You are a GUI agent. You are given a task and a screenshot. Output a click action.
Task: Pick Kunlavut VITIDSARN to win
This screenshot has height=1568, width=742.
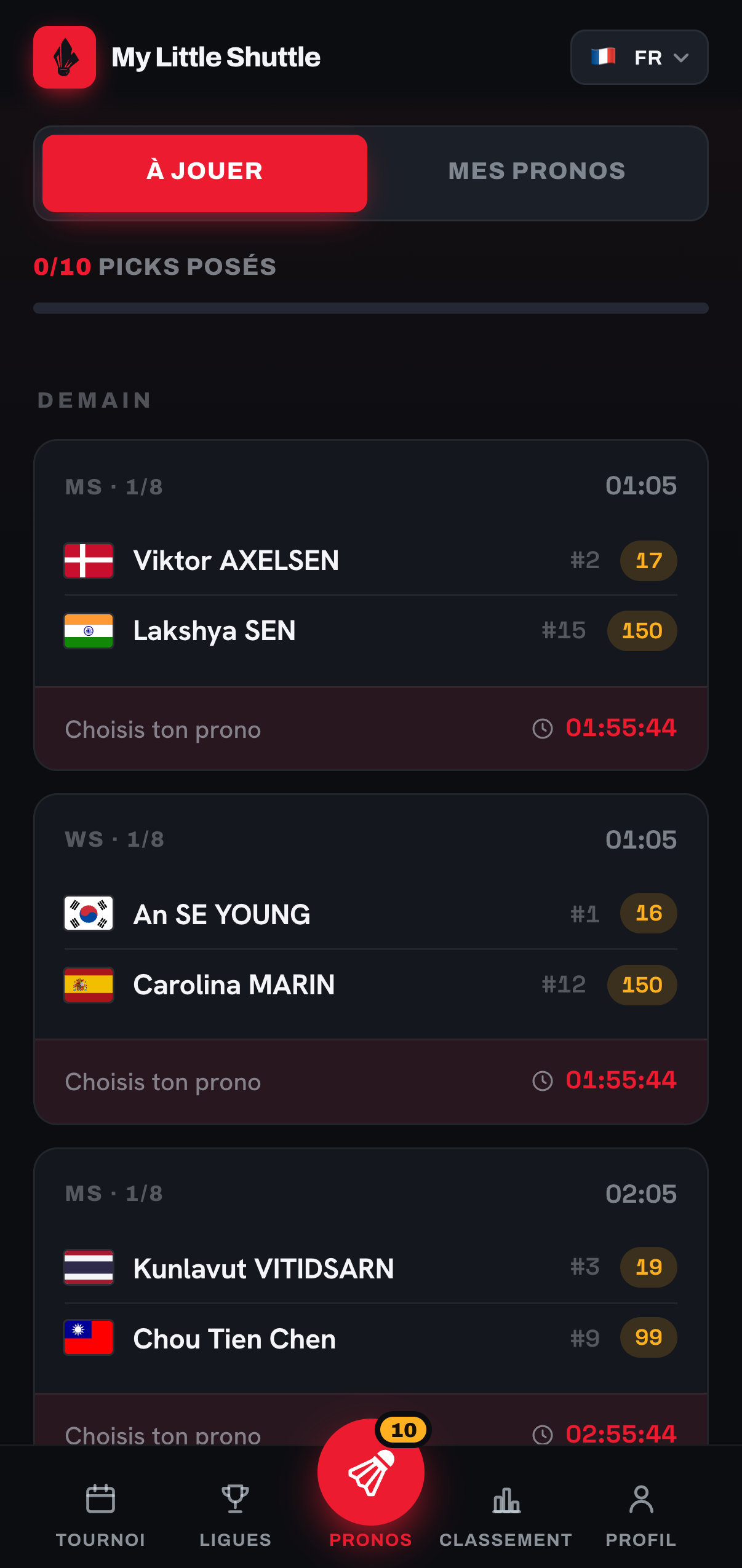coord(370,1268)
